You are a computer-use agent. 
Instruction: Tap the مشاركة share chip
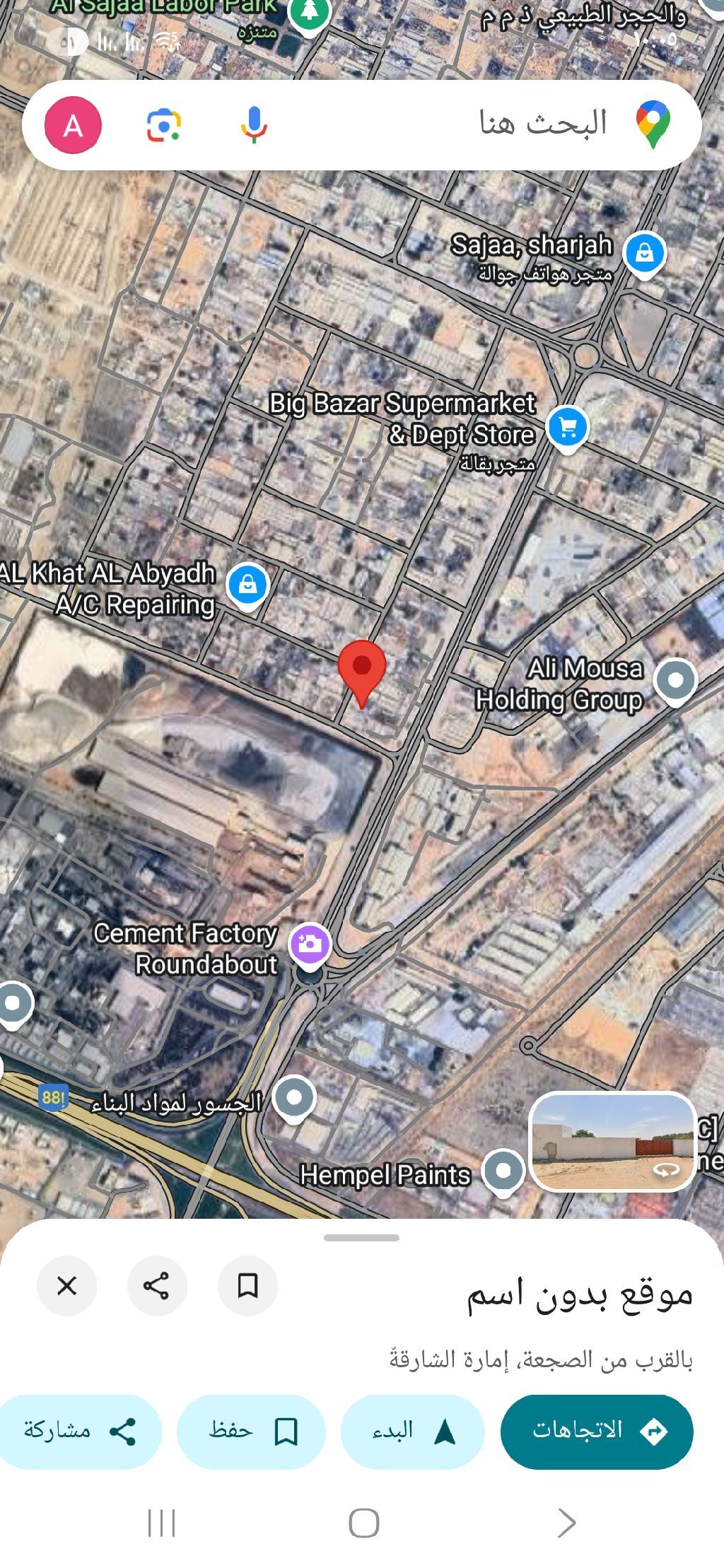[80, 1431]
